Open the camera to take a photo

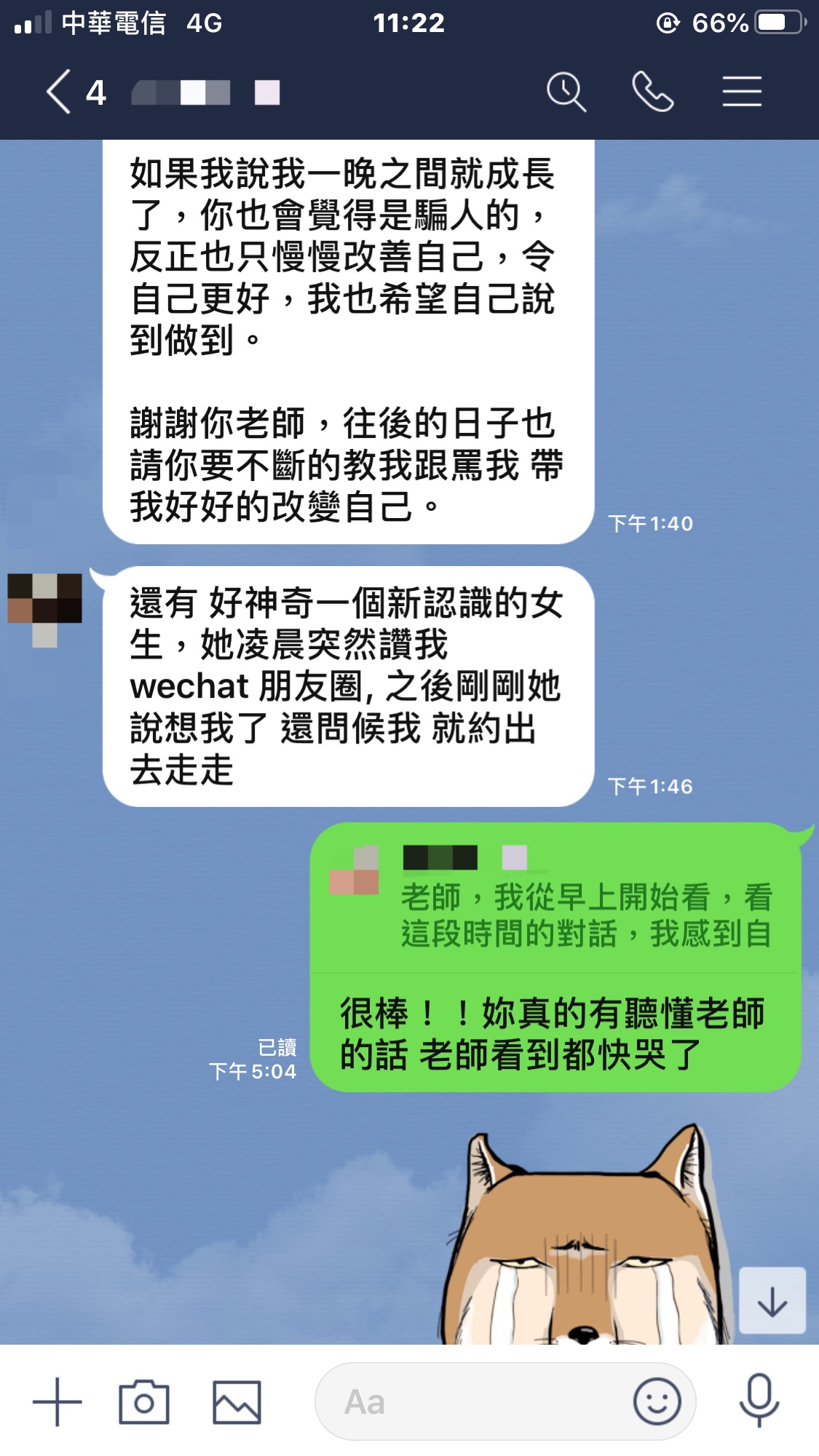point(144,1401)
